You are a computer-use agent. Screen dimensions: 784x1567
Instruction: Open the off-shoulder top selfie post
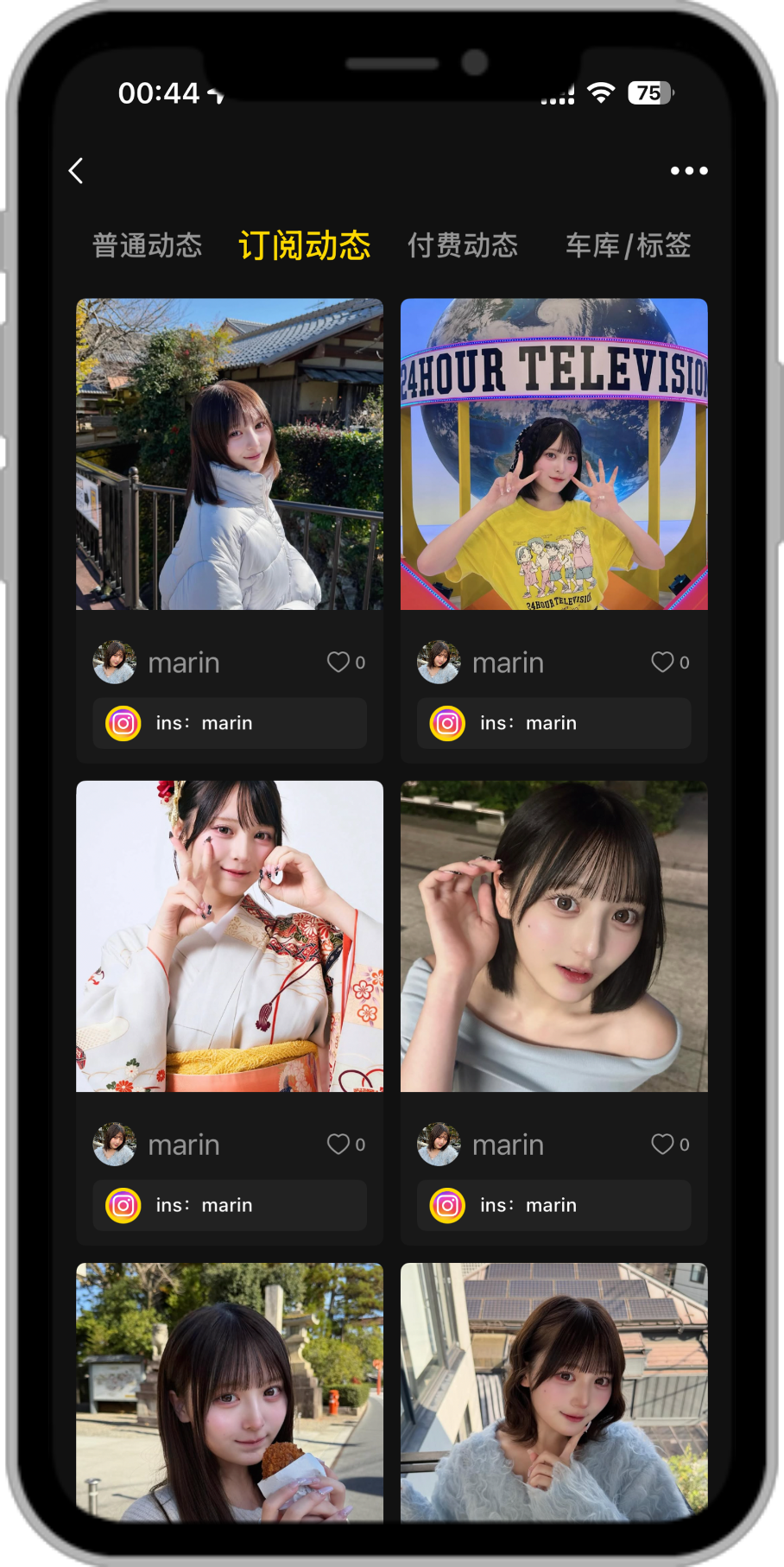pos(553,936)
